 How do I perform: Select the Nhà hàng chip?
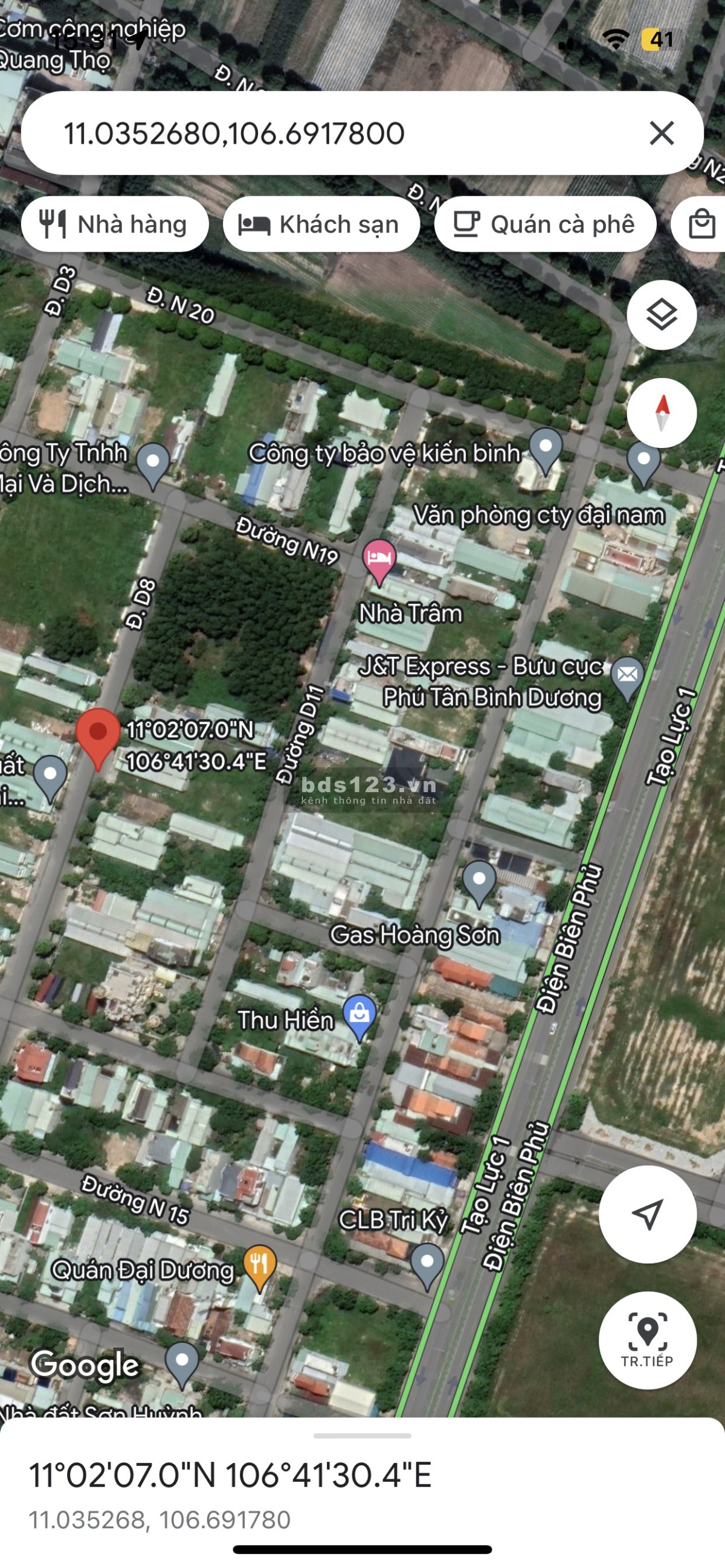coord(115,225)
